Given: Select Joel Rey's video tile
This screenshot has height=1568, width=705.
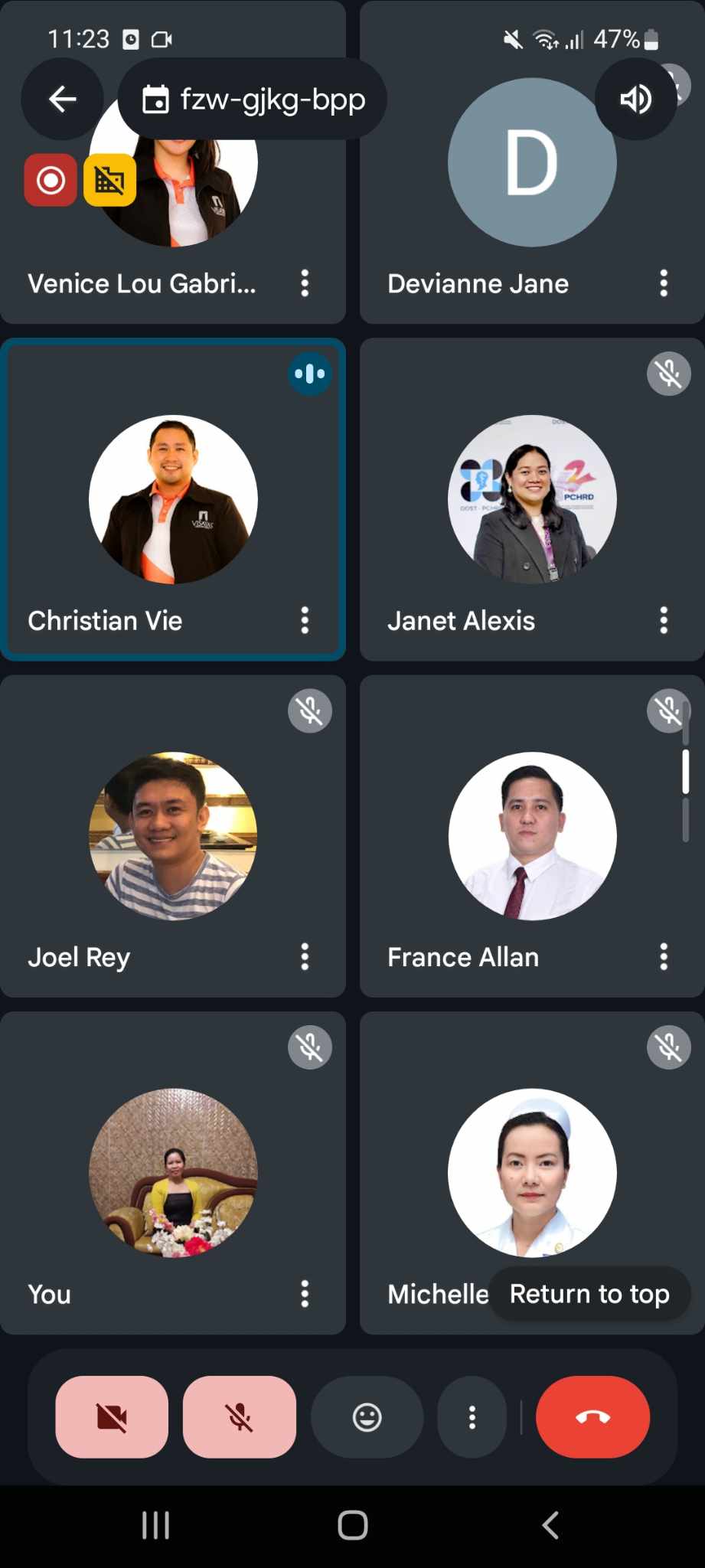Looking at the screenshot, I should click(x=173, y=836).
